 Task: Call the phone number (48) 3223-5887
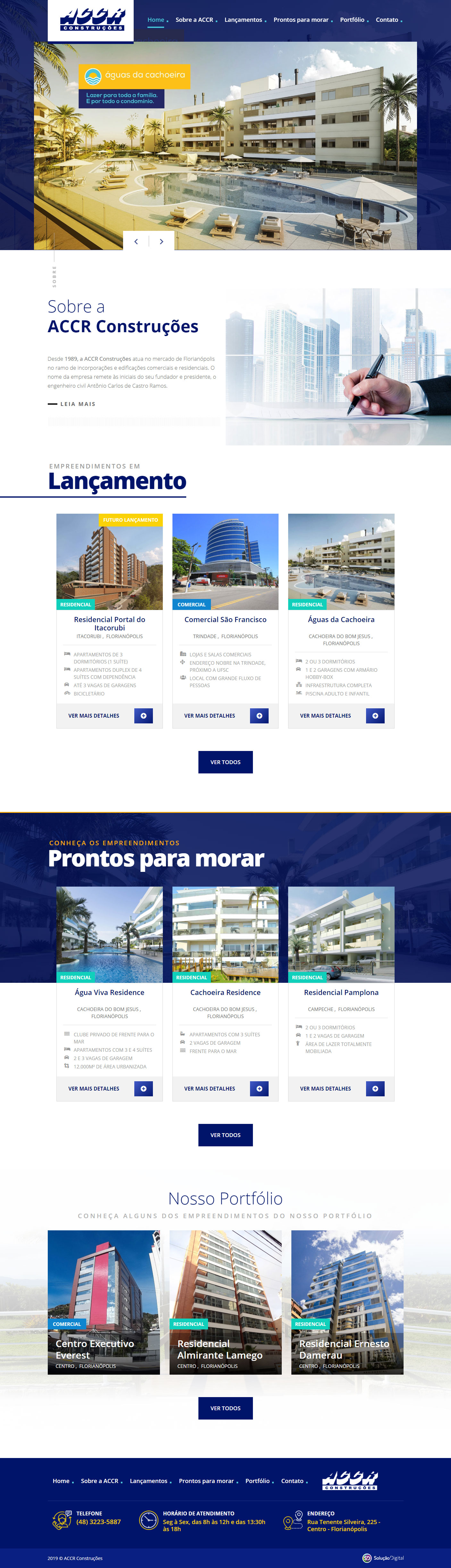[x=99, y=1522]
